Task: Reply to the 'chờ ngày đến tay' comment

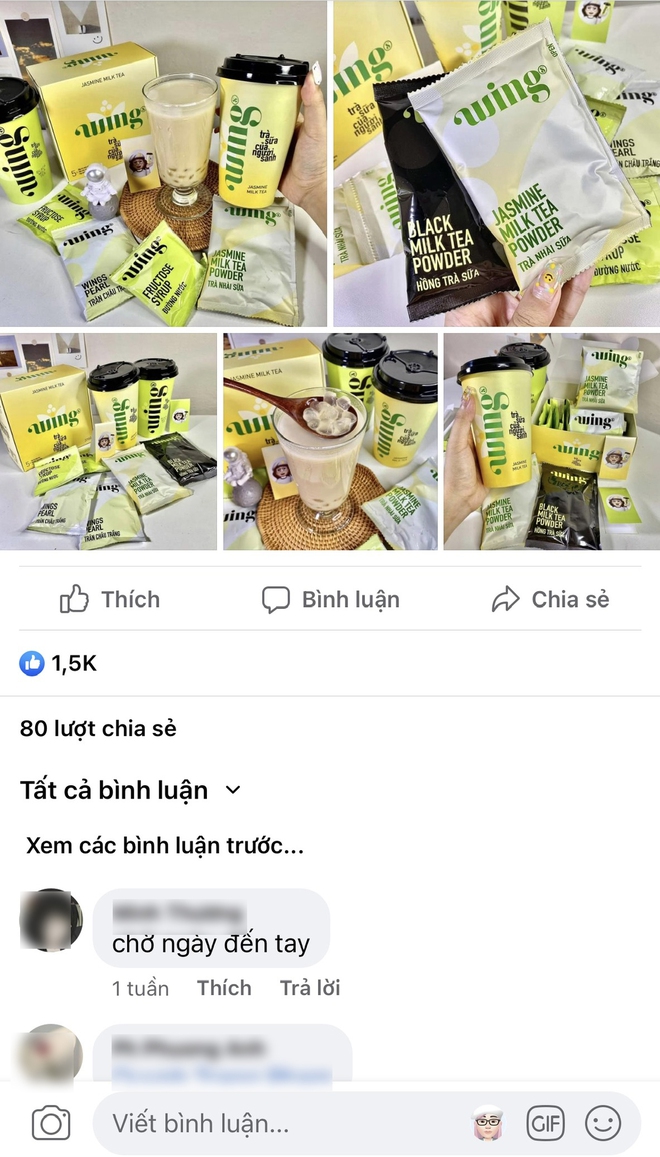Action: click(310, 988)
